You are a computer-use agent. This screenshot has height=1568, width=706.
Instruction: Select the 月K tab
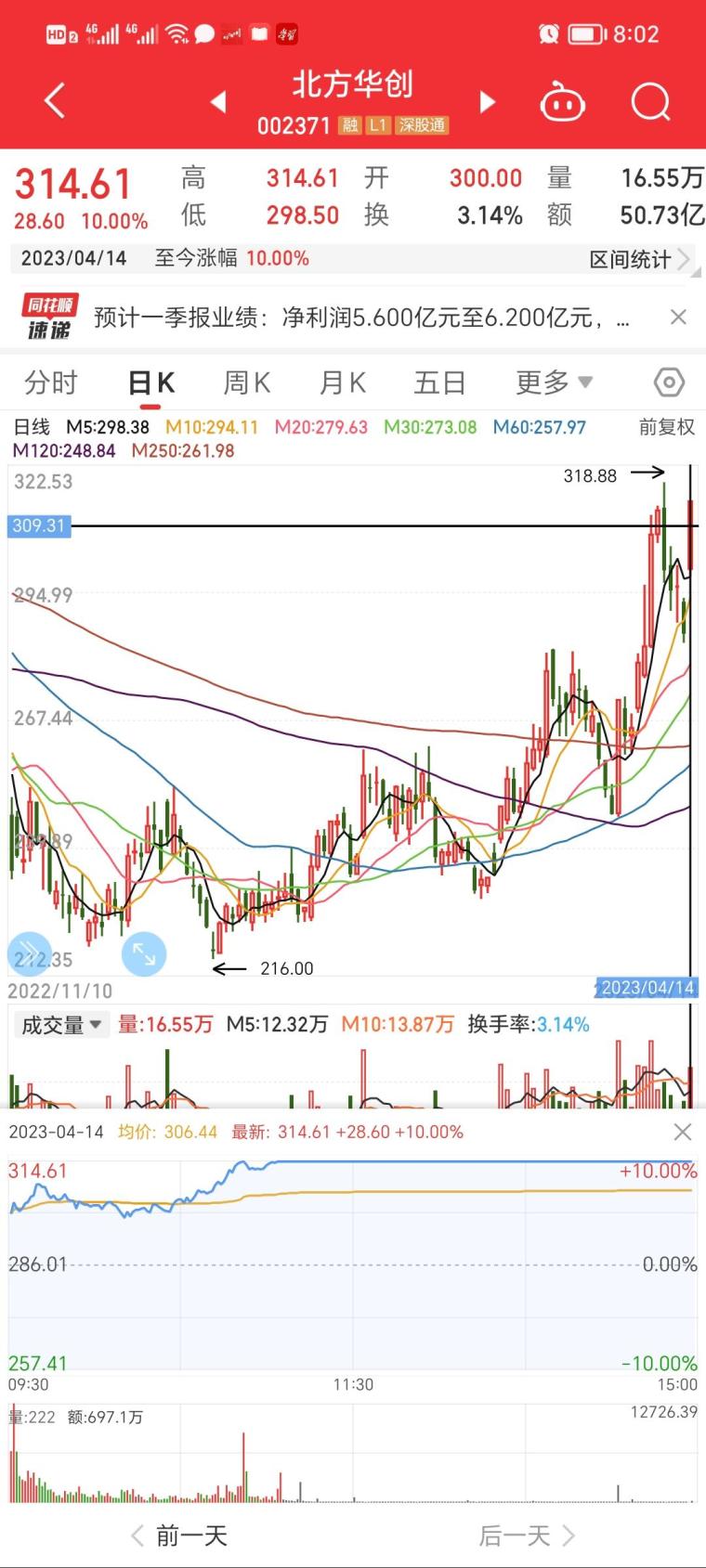coord(342,382)
